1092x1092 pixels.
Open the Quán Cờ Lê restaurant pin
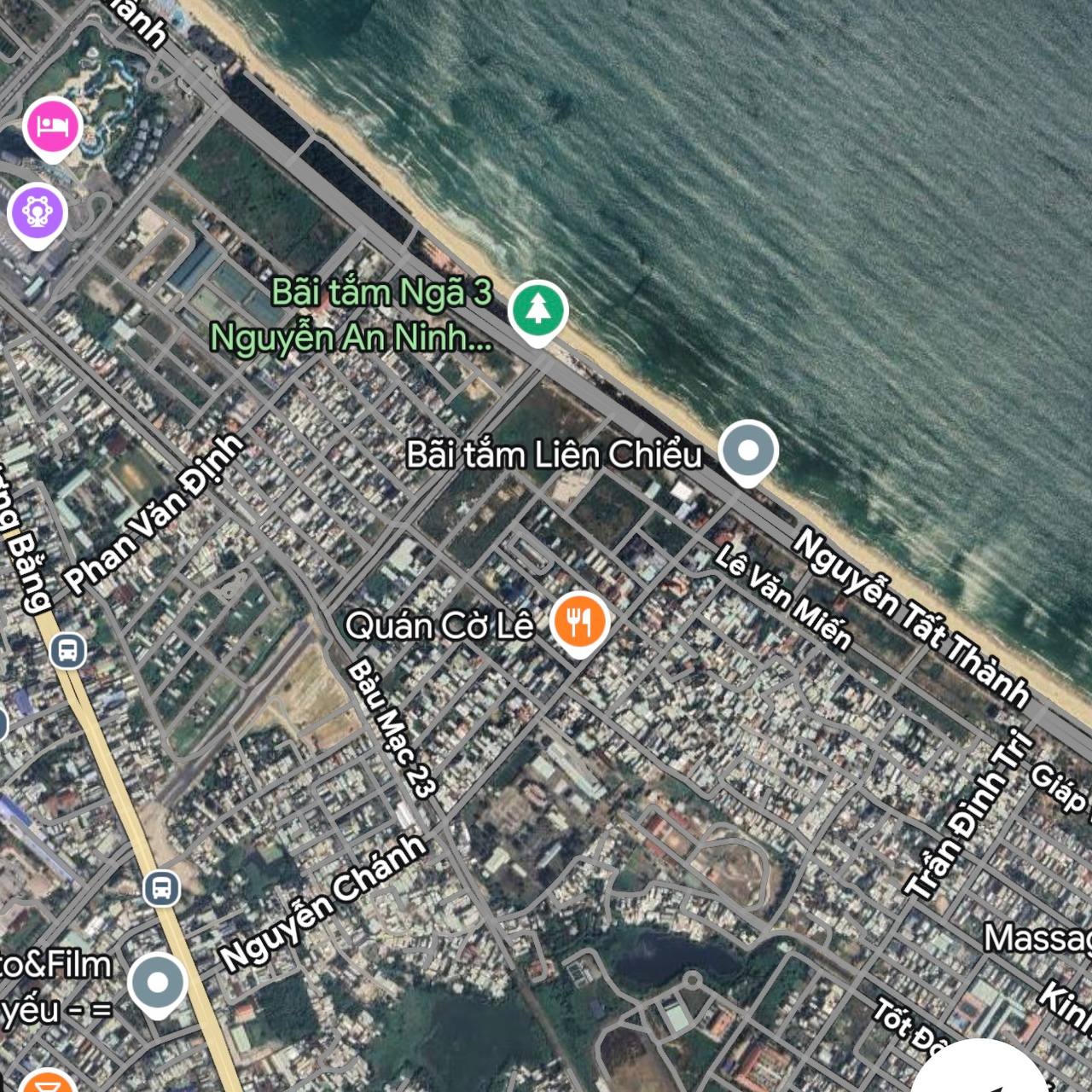point(579,623)
